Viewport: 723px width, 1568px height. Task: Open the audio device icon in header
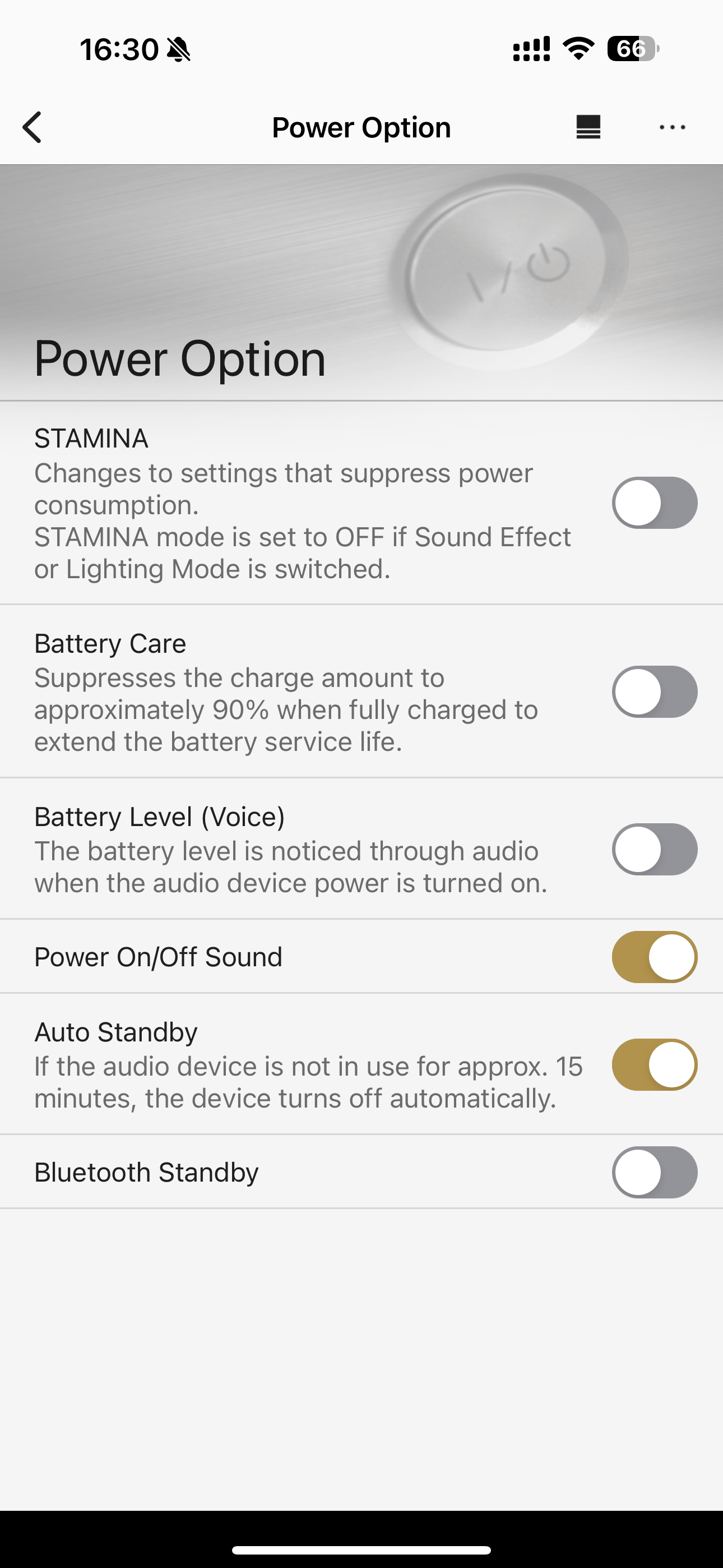(588, 127)
